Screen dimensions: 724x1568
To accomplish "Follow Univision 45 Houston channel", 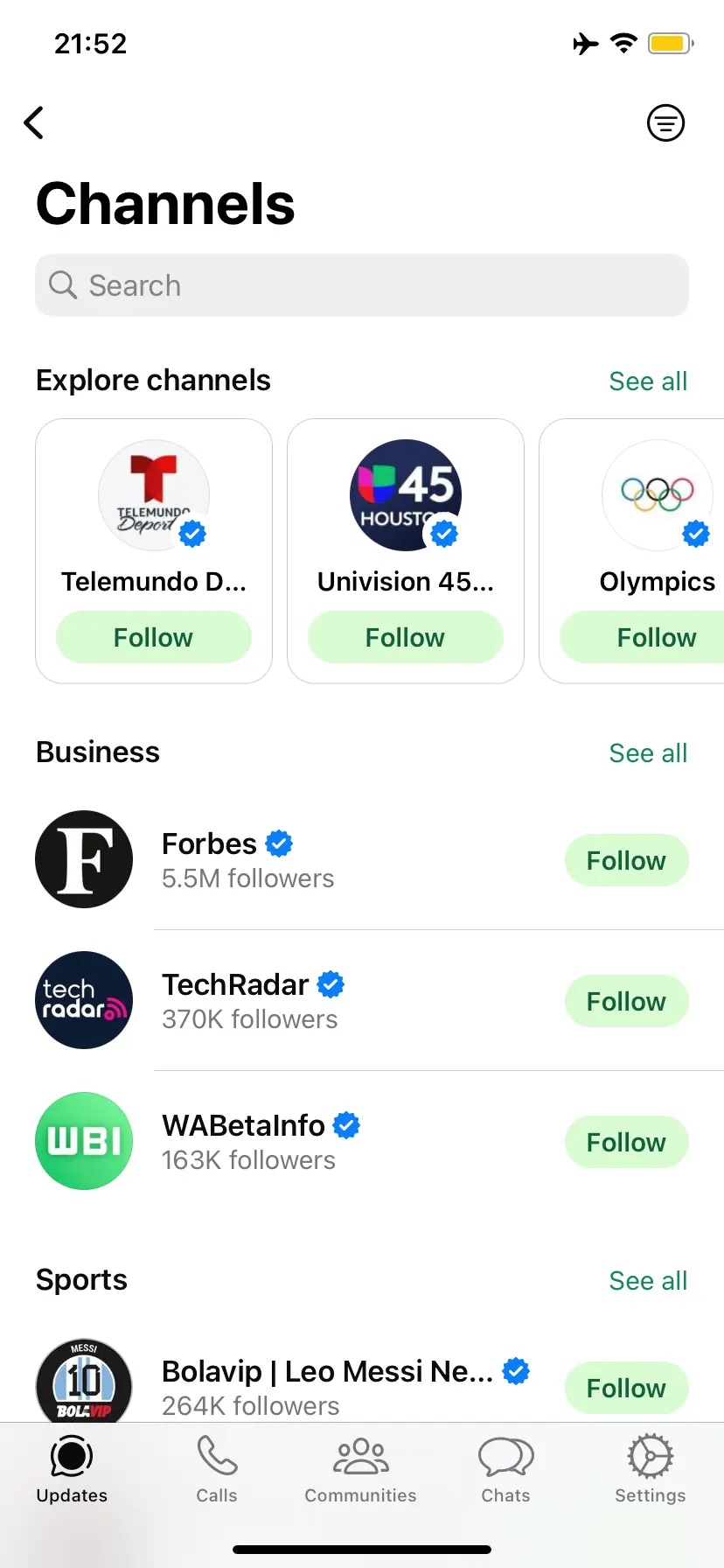I will pyautogui.click(x=405, y=638).
